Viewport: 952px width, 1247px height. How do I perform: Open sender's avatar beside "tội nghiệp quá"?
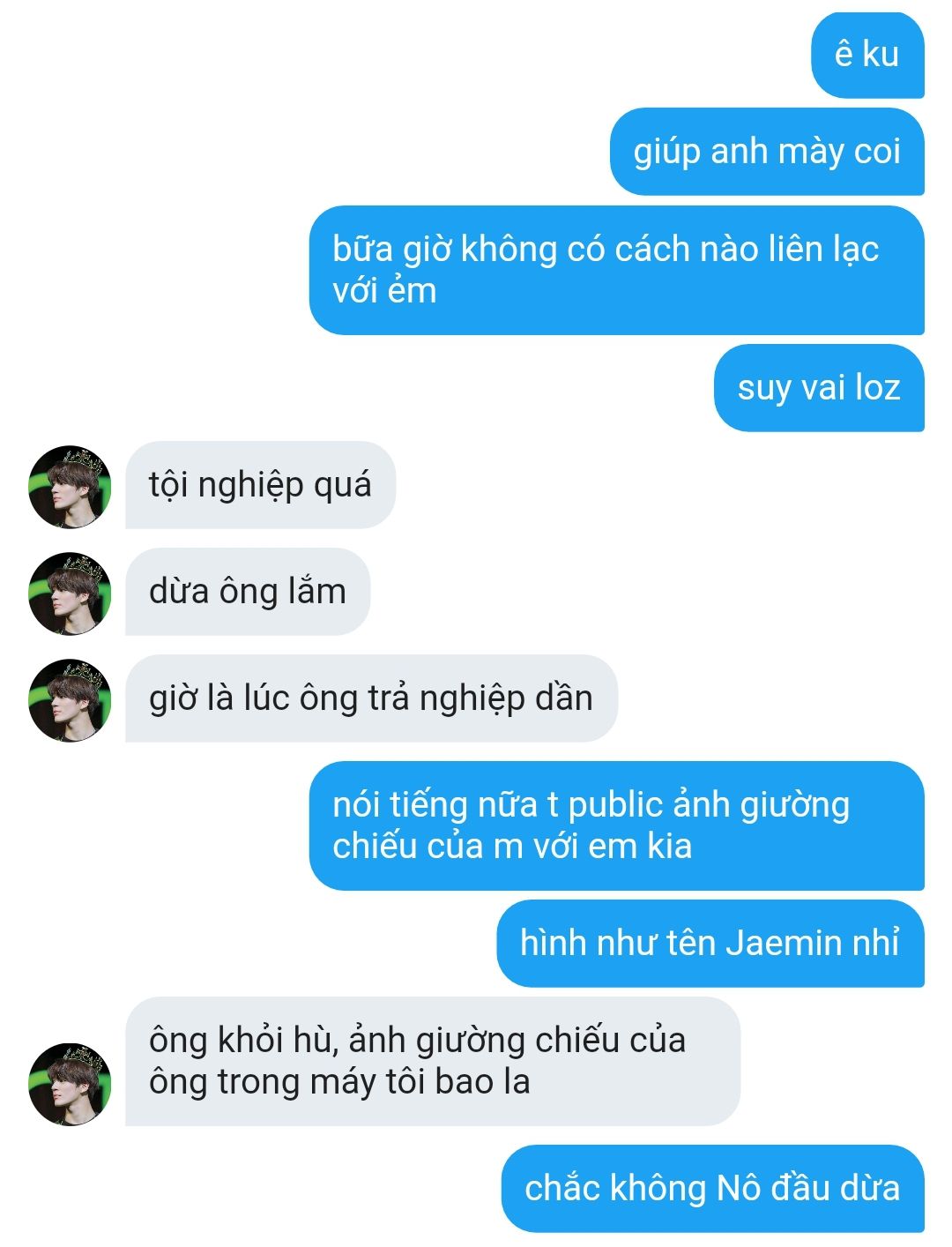pyautogui.click(x=71, y=487)
